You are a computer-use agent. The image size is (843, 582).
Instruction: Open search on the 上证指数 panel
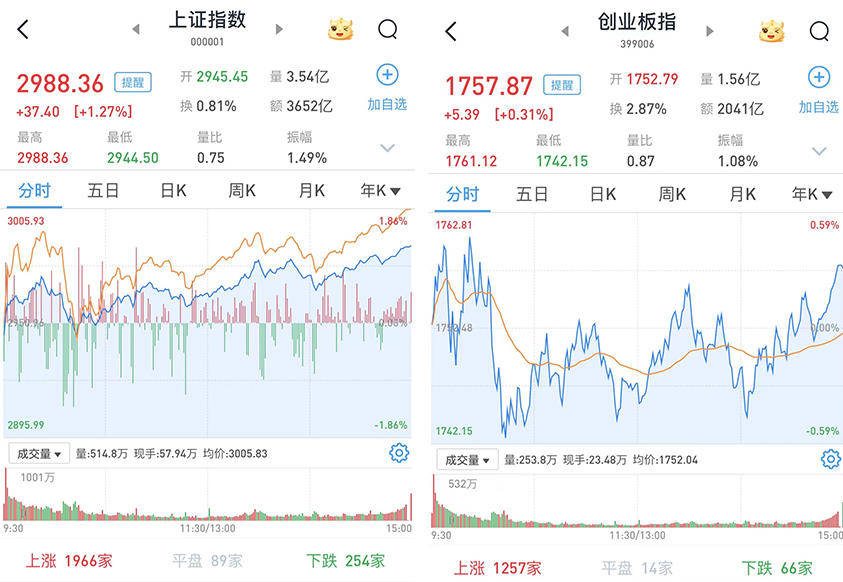[387, 29]
